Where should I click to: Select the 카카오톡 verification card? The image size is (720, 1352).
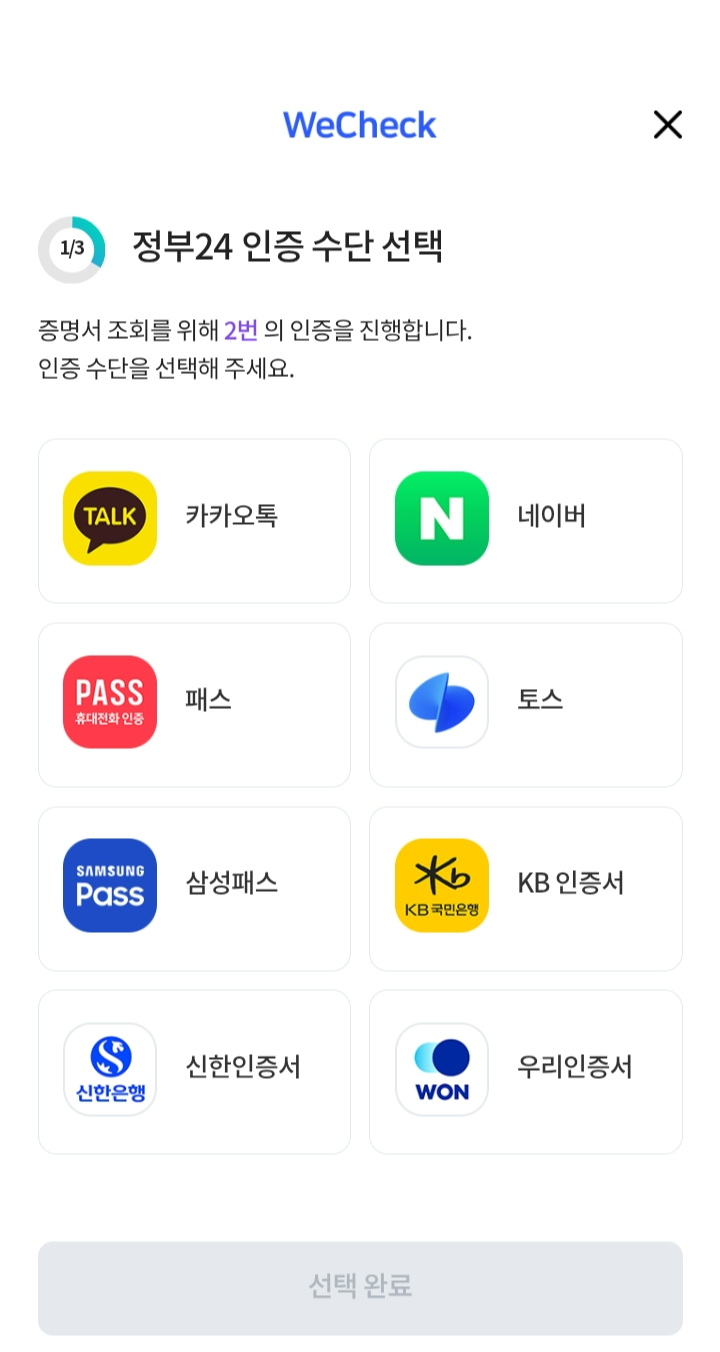(x=194, y=519)
